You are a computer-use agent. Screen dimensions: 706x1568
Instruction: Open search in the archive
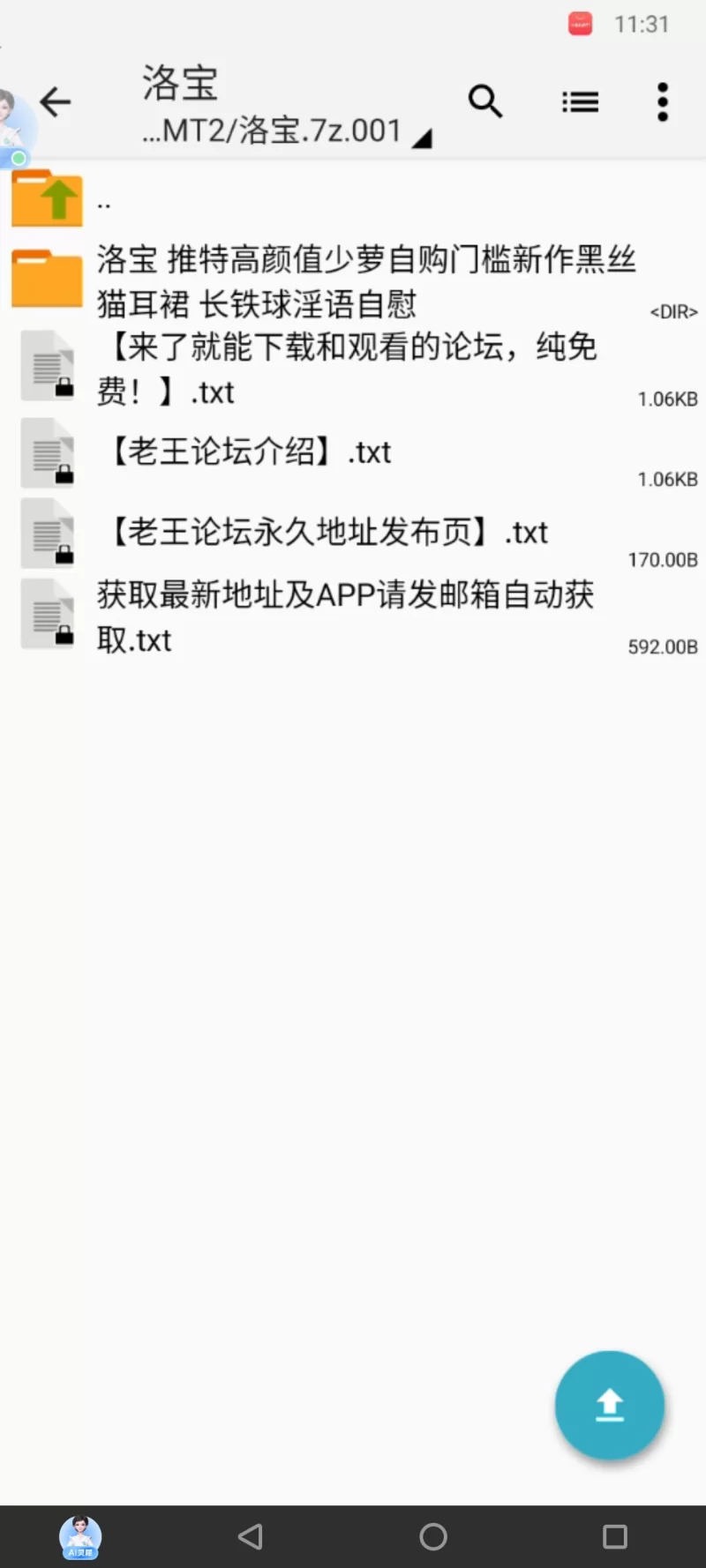[x=485, y=102]
